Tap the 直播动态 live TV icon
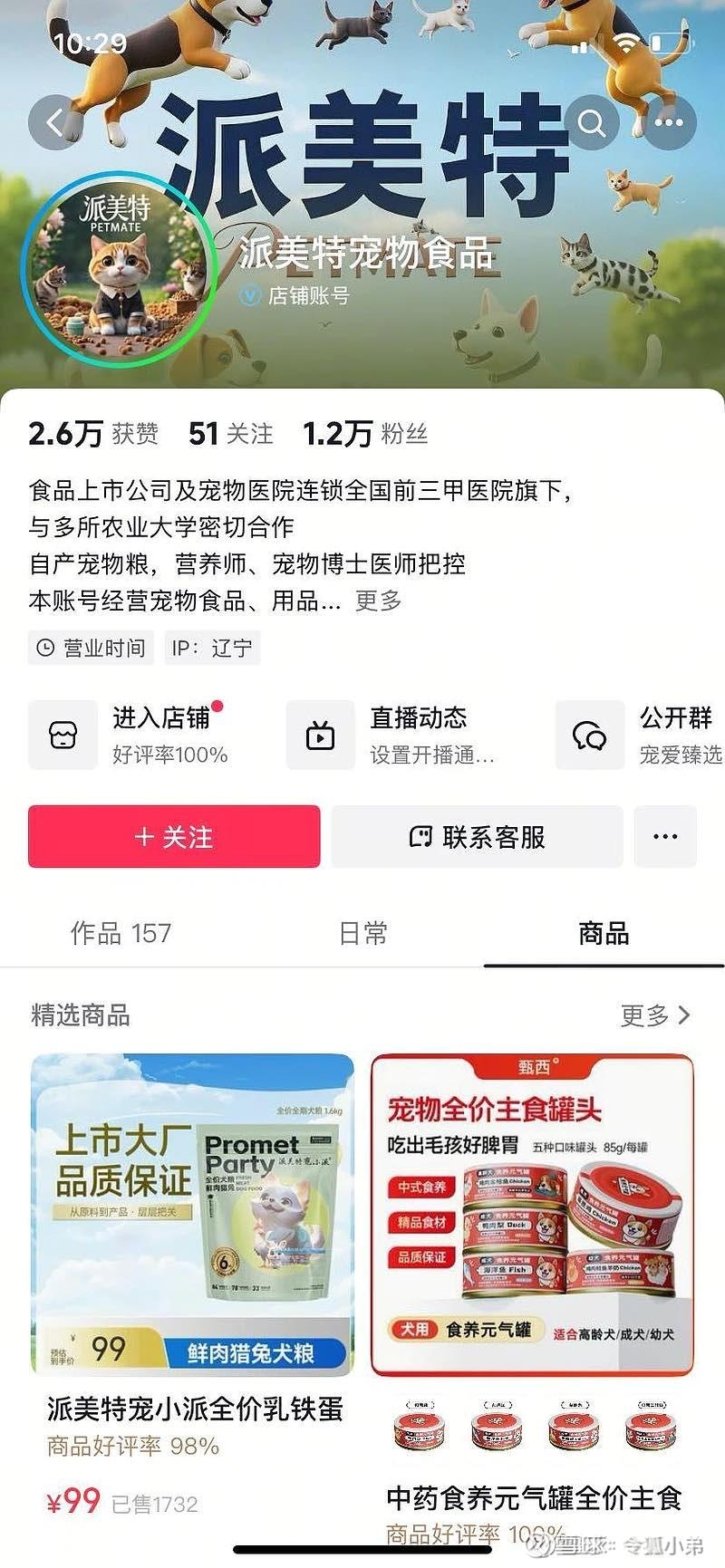Image resolution: width=725 pixels, height=1568 pixels. [x=319, y=734]
